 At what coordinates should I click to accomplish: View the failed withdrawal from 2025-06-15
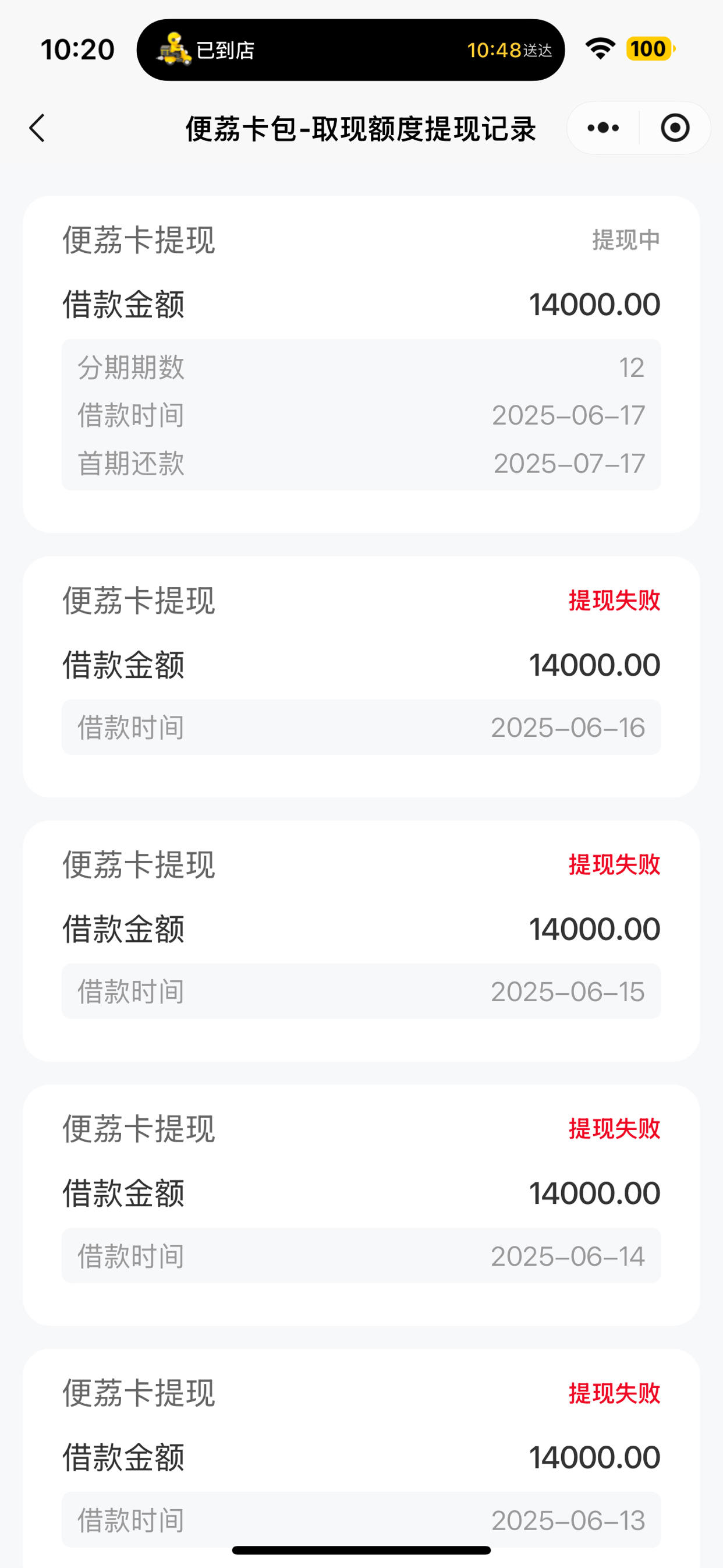[x=361, y=941]
